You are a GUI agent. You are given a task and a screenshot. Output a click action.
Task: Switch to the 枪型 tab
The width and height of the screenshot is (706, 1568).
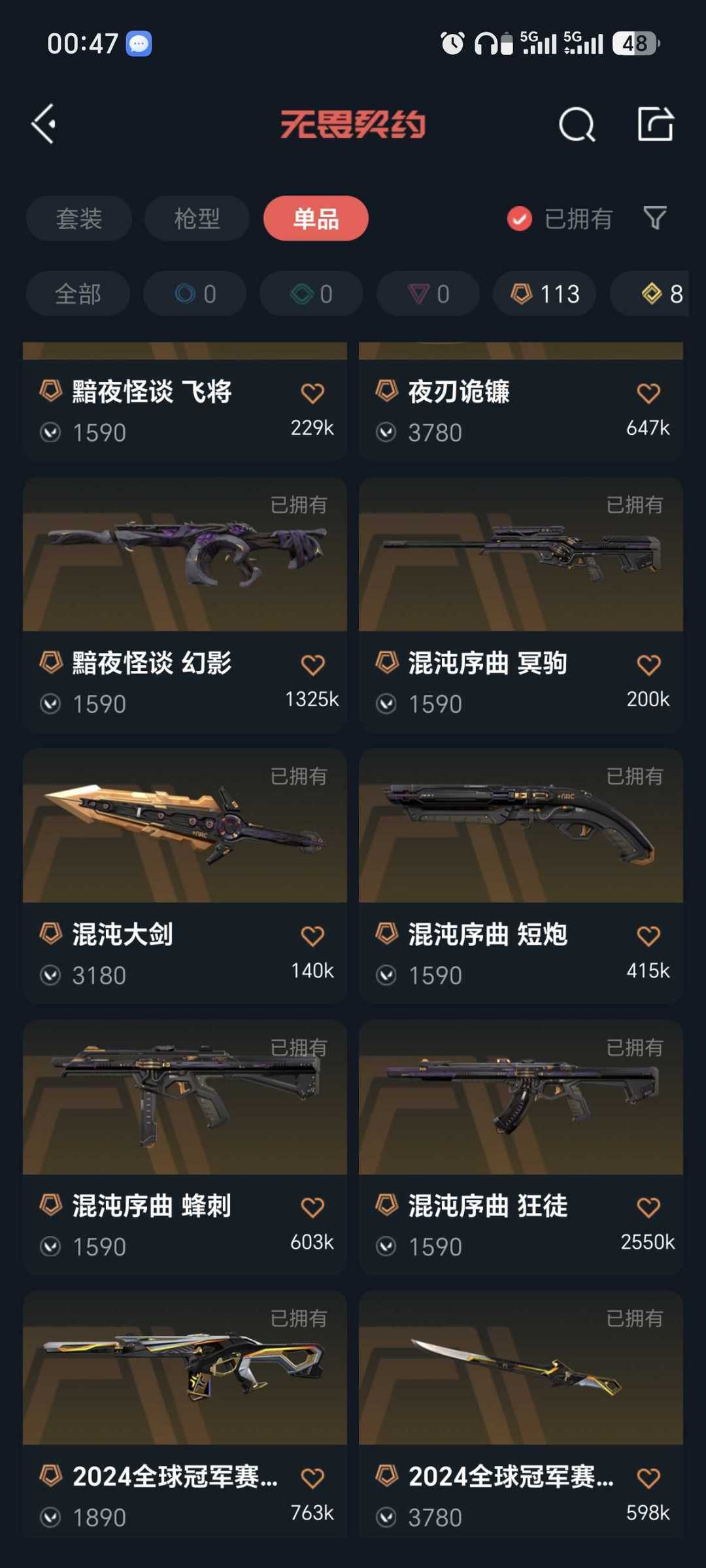pyautogui.click(x=197, y=218)
